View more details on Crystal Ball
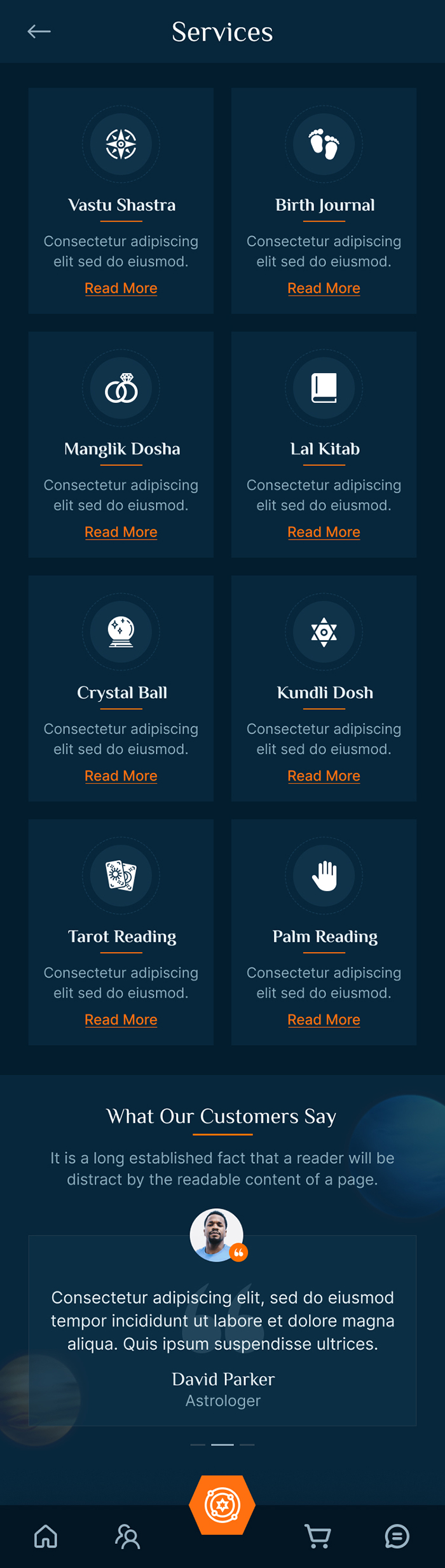The height and width of the screenshot is (1568, 445). click(x=121, y=776)
